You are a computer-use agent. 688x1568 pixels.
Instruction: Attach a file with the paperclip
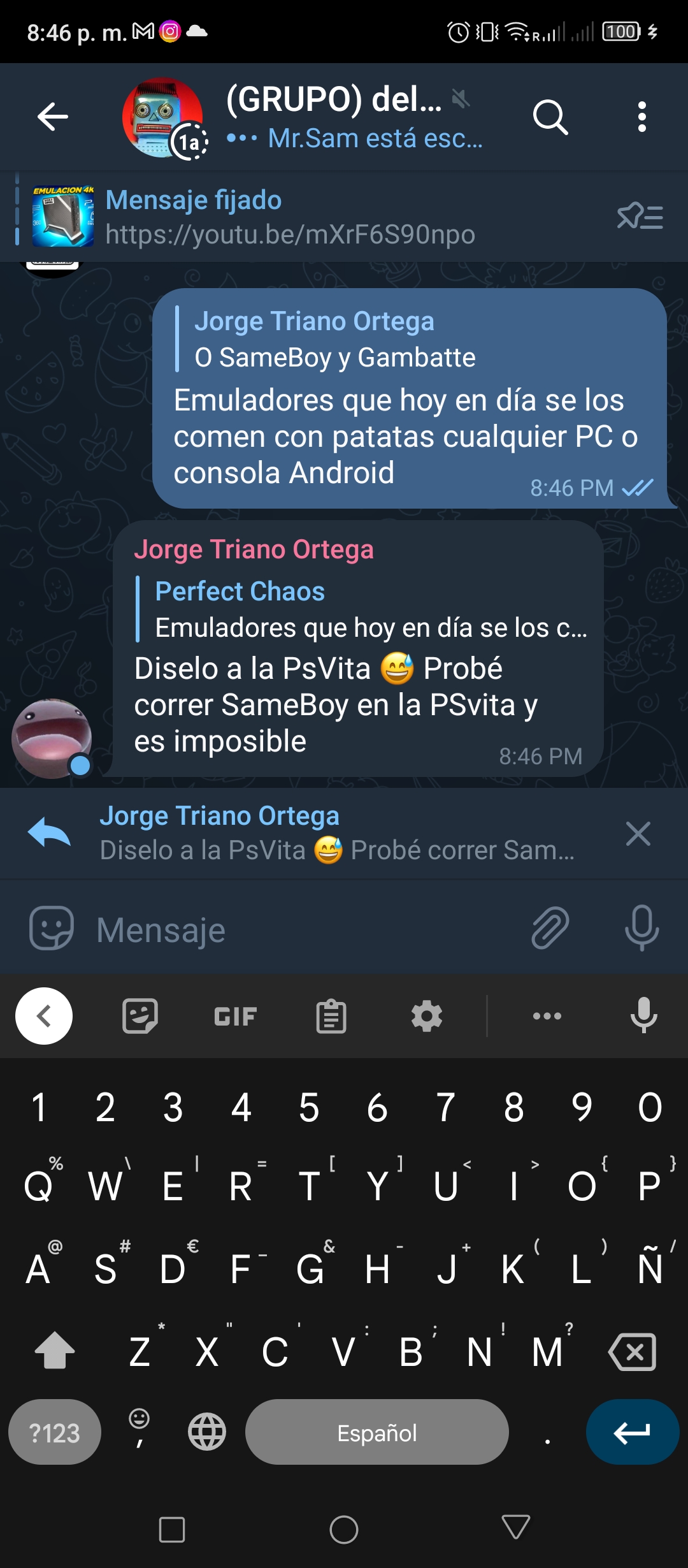point(550,928)
